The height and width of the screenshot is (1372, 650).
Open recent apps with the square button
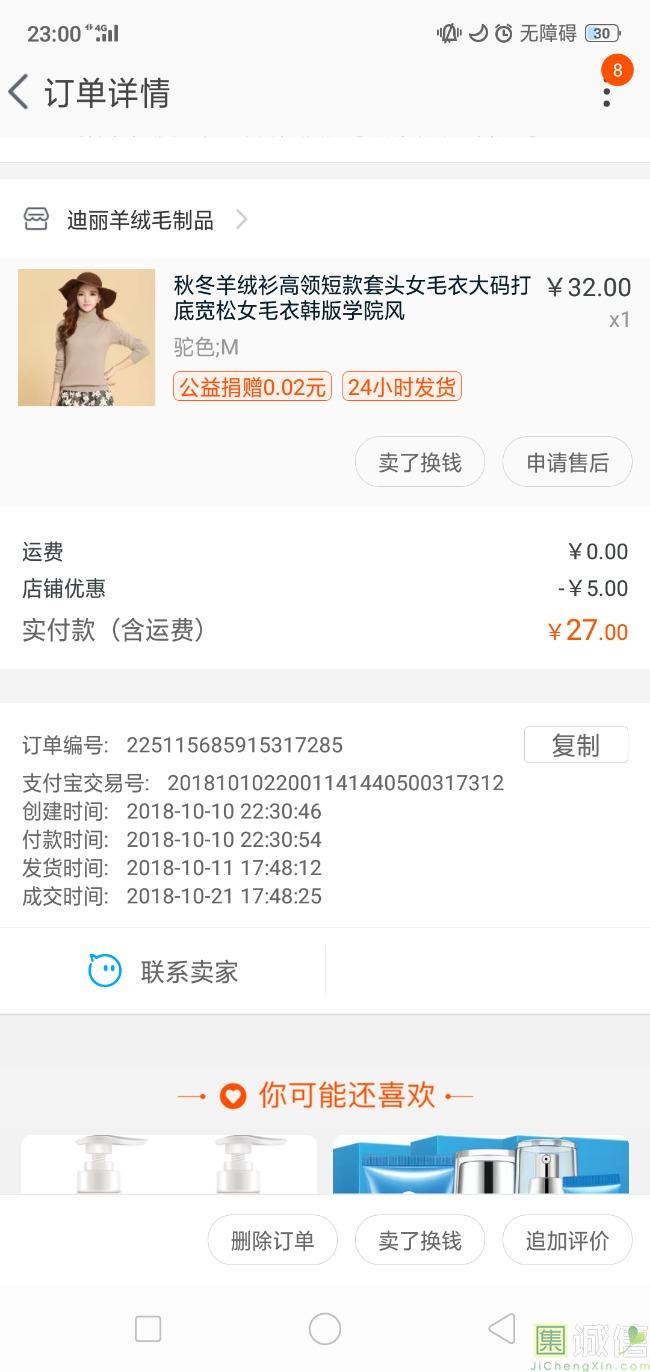[148, 1329]
